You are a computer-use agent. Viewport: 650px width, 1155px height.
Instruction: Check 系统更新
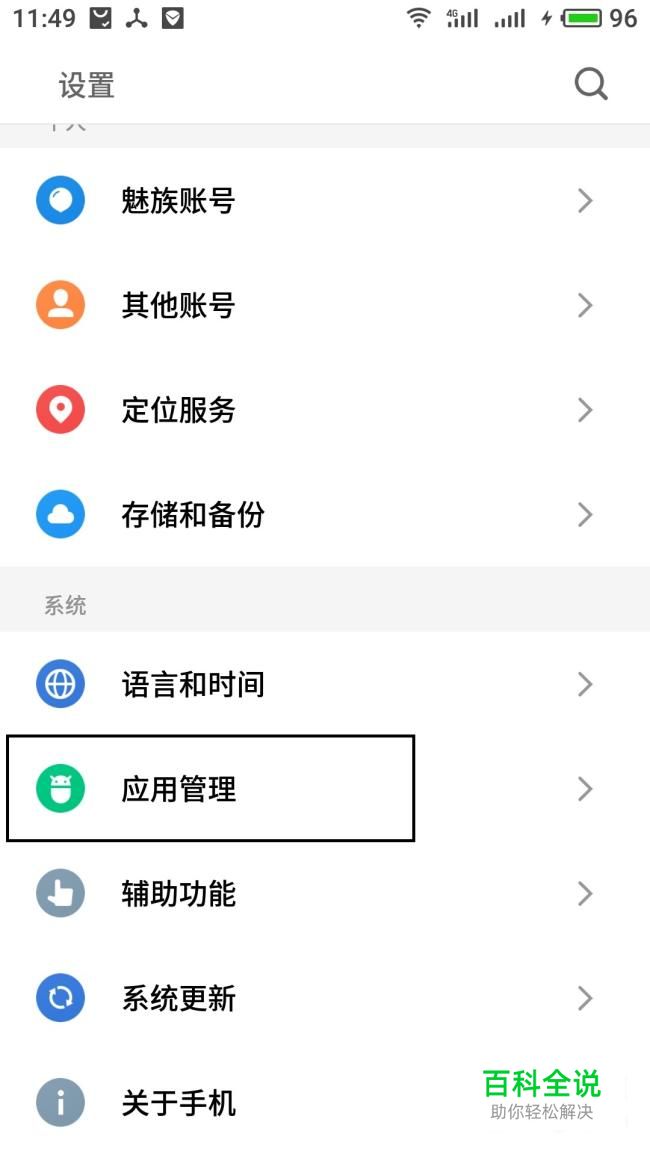click(178, 998)
